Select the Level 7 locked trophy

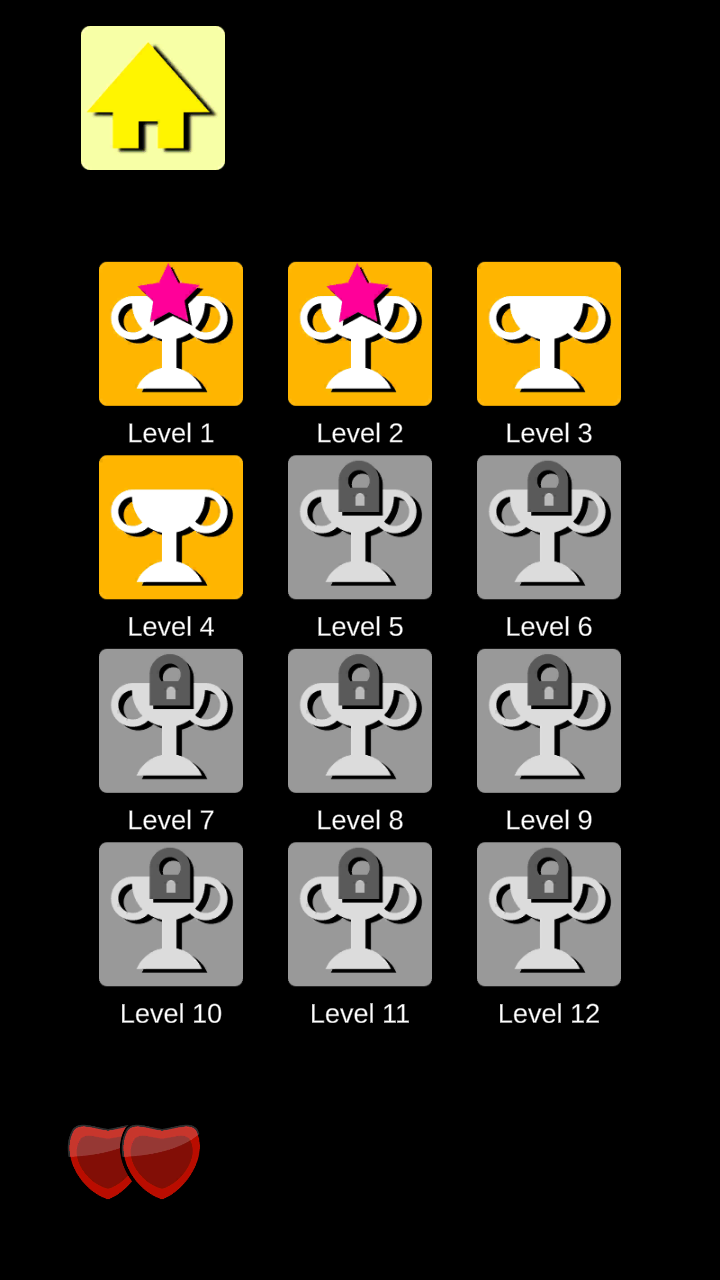click(170, 719)
